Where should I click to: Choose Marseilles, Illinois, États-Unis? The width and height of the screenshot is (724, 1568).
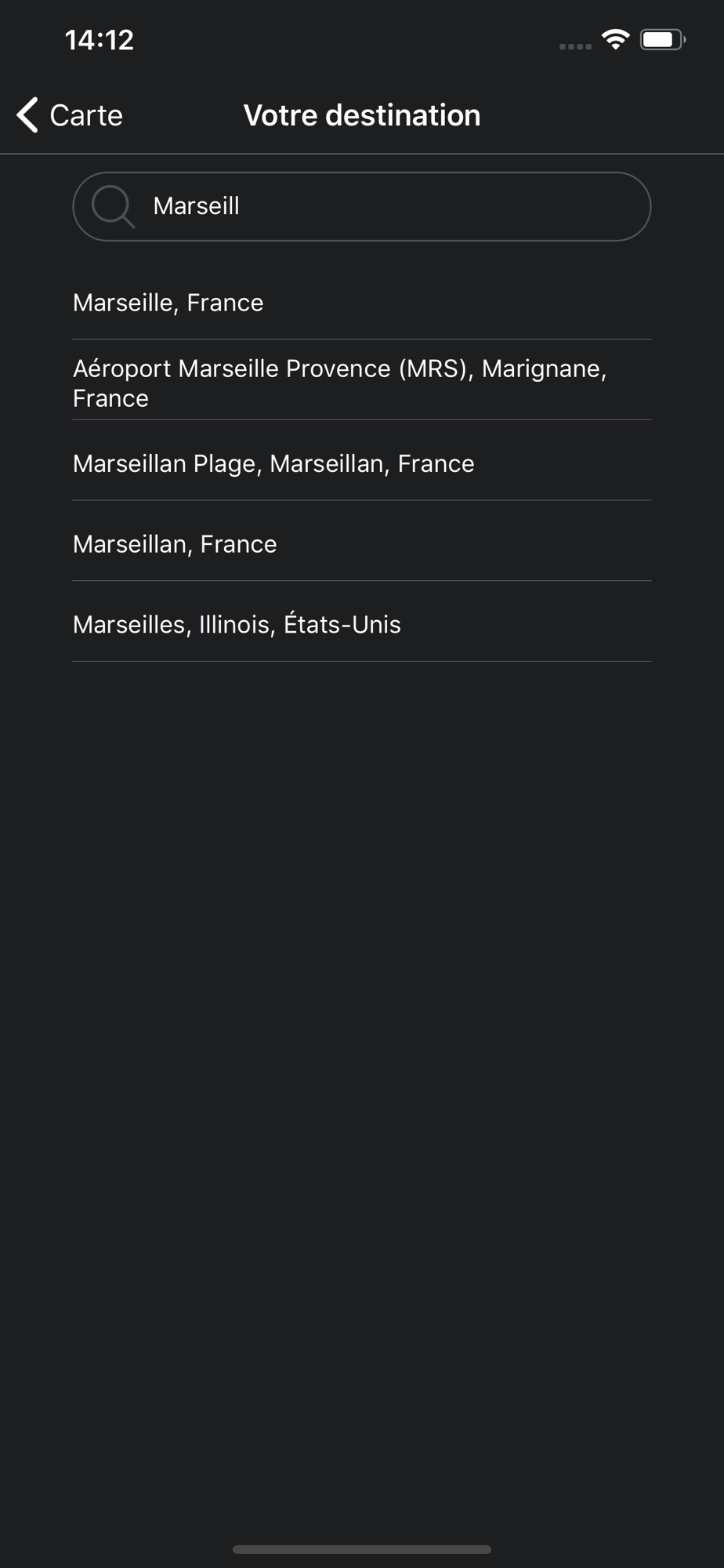[362, 624]
